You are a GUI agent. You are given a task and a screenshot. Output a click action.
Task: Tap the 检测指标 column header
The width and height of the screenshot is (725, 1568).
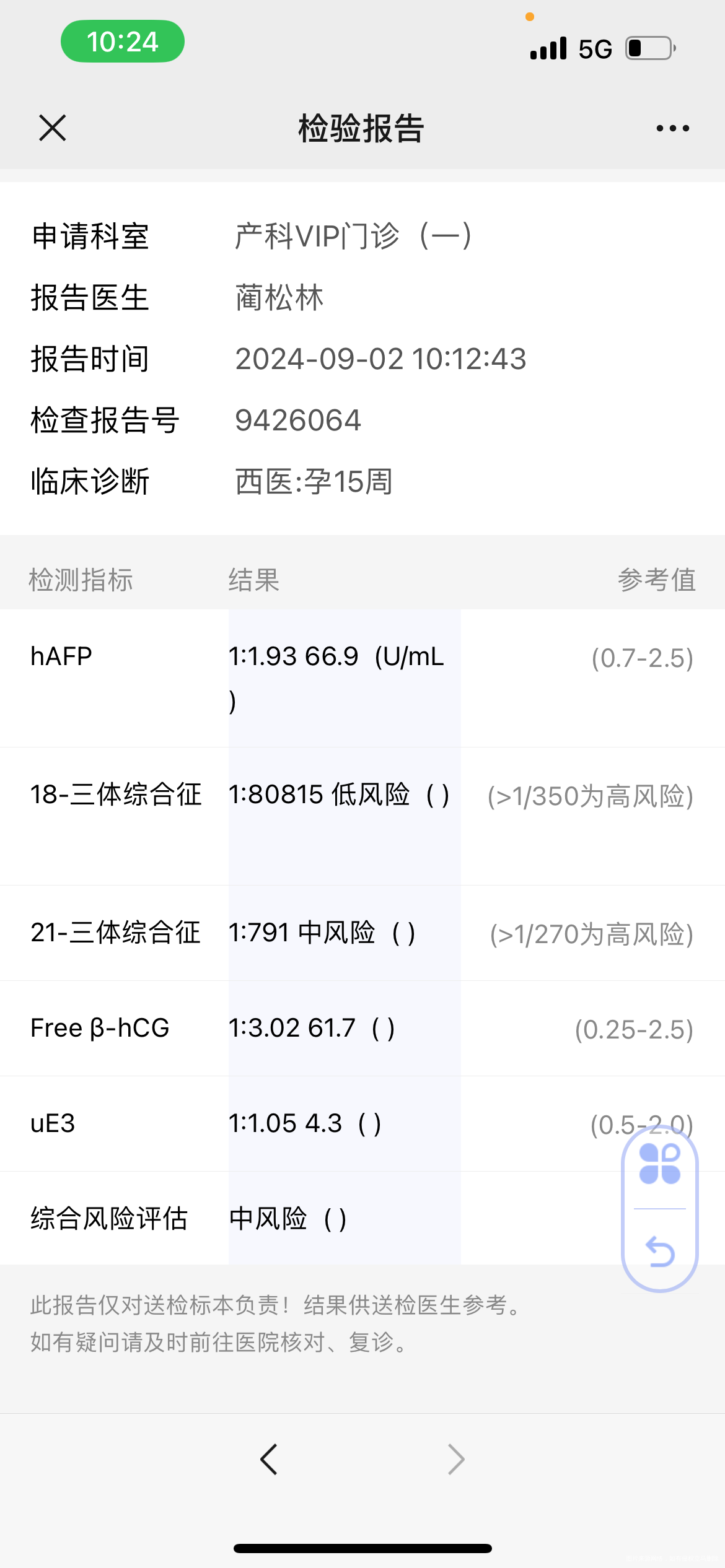[82, 580]
